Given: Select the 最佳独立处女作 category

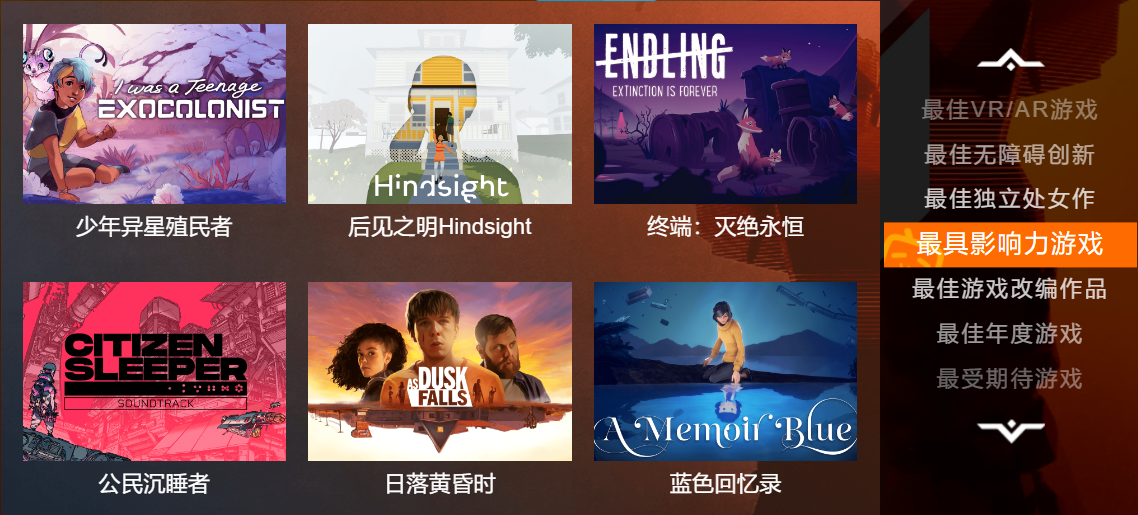Looking at the screenshot, I should 1010,198.
